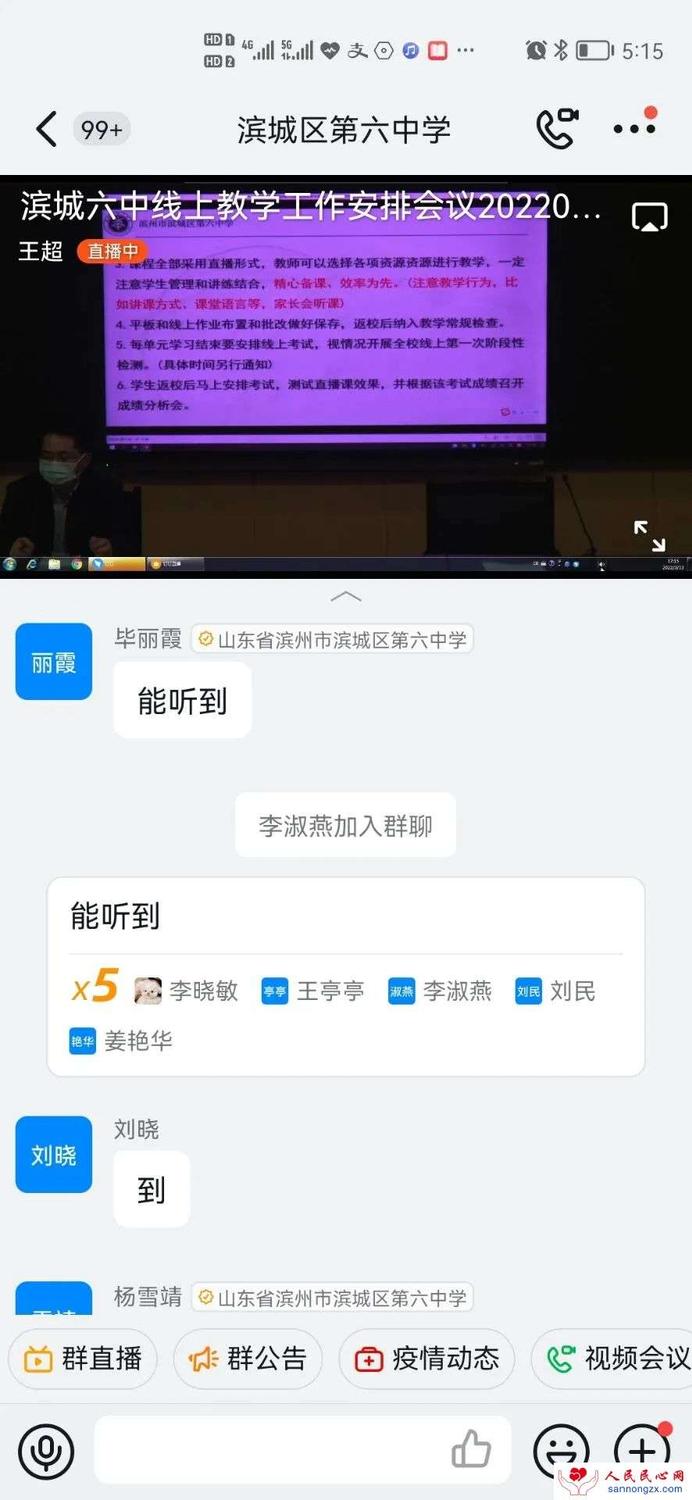The height and width of the screenshot is (1500, 692).
Task: Open the 能听到 x5 reply card
Action: click(345, 976)
